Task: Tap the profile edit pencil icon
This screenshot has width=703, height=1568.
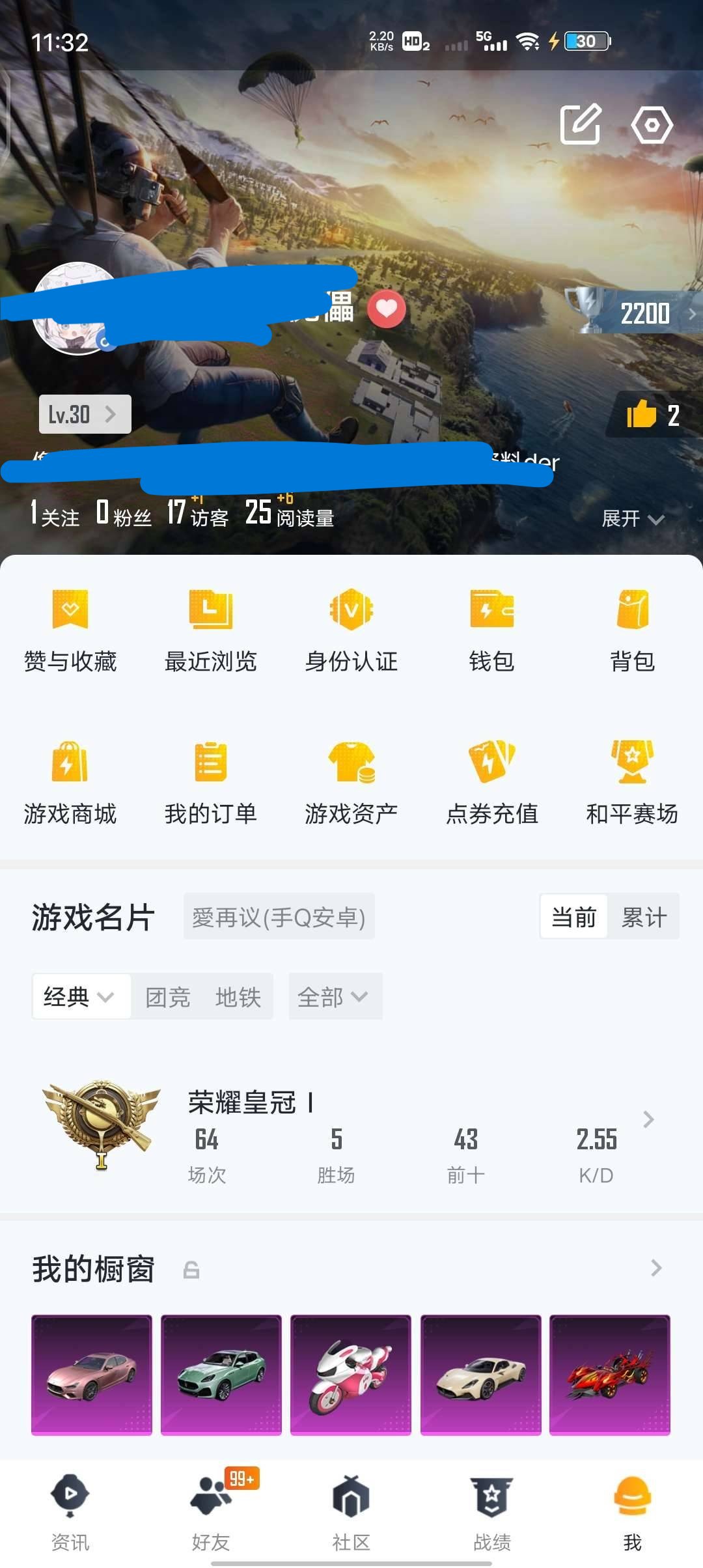Action: pyautogui.click(x=579, y=125)
